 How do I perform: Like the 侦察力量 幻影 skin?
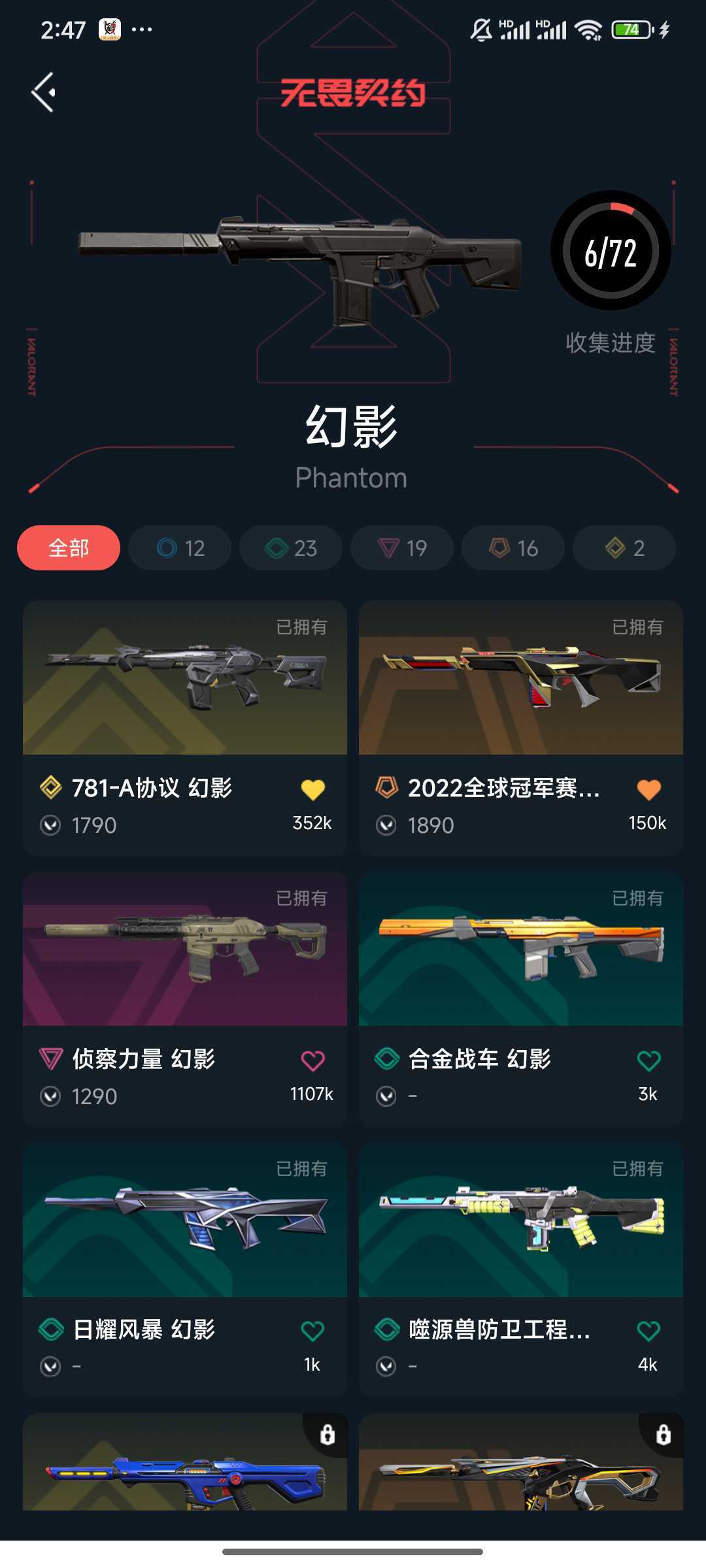click(312, 1060)
